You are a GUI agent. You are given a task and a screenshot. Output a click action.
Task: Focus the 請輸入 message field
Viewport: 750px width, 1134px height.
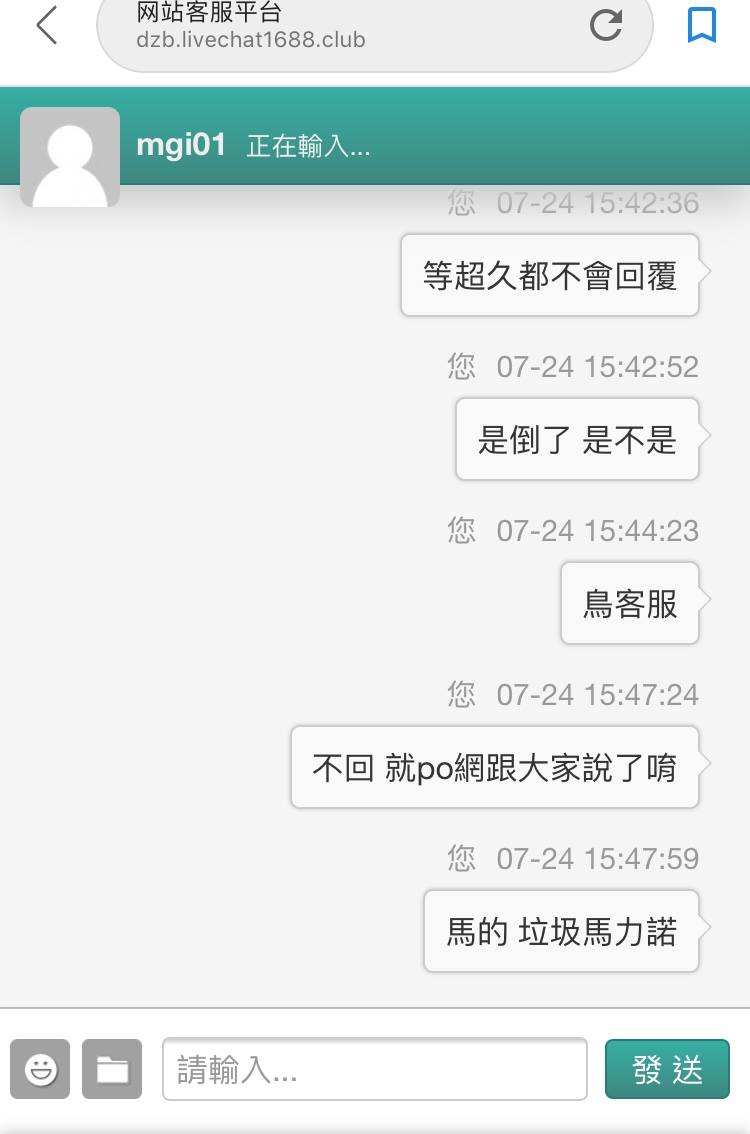tap(374, 1070)
